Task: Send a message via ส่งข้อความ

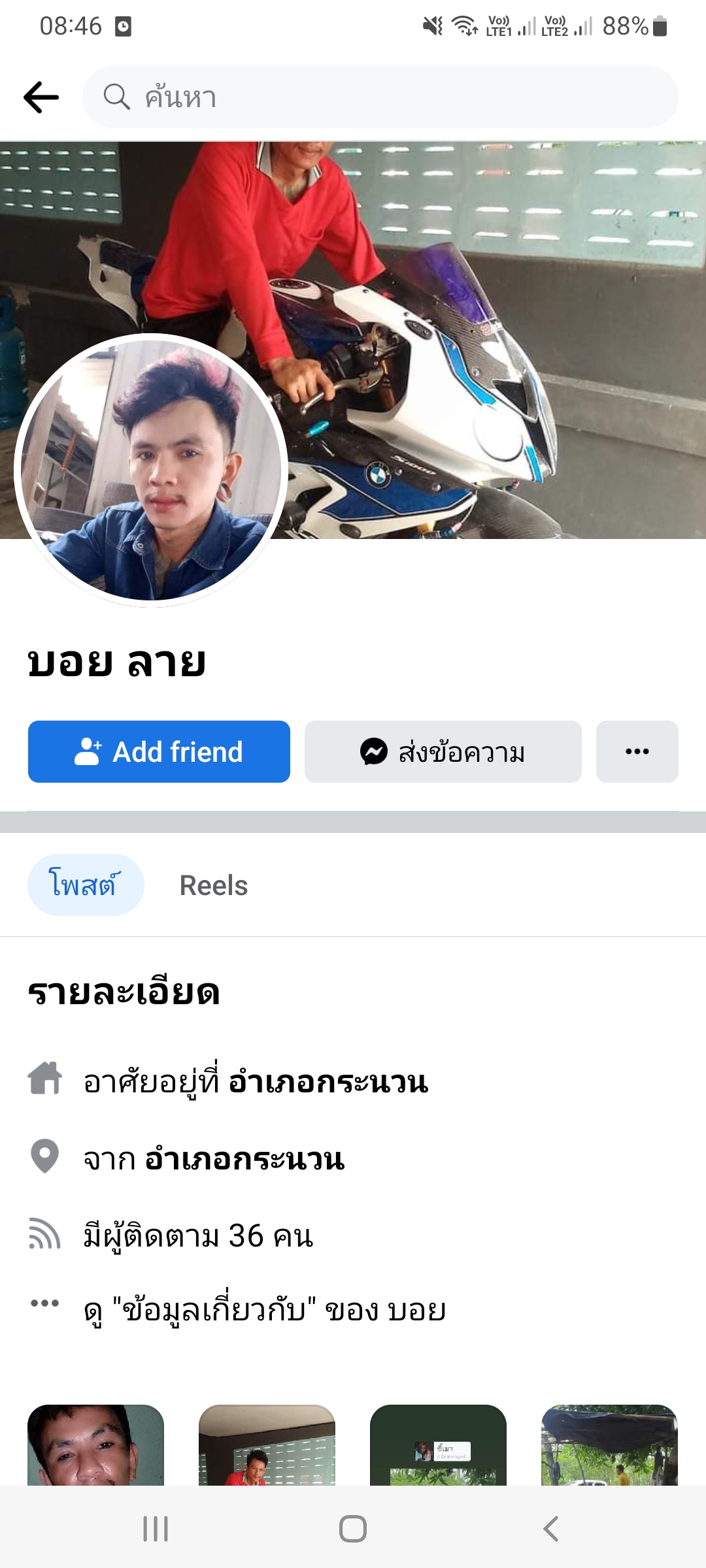Action: pos(443,752)
